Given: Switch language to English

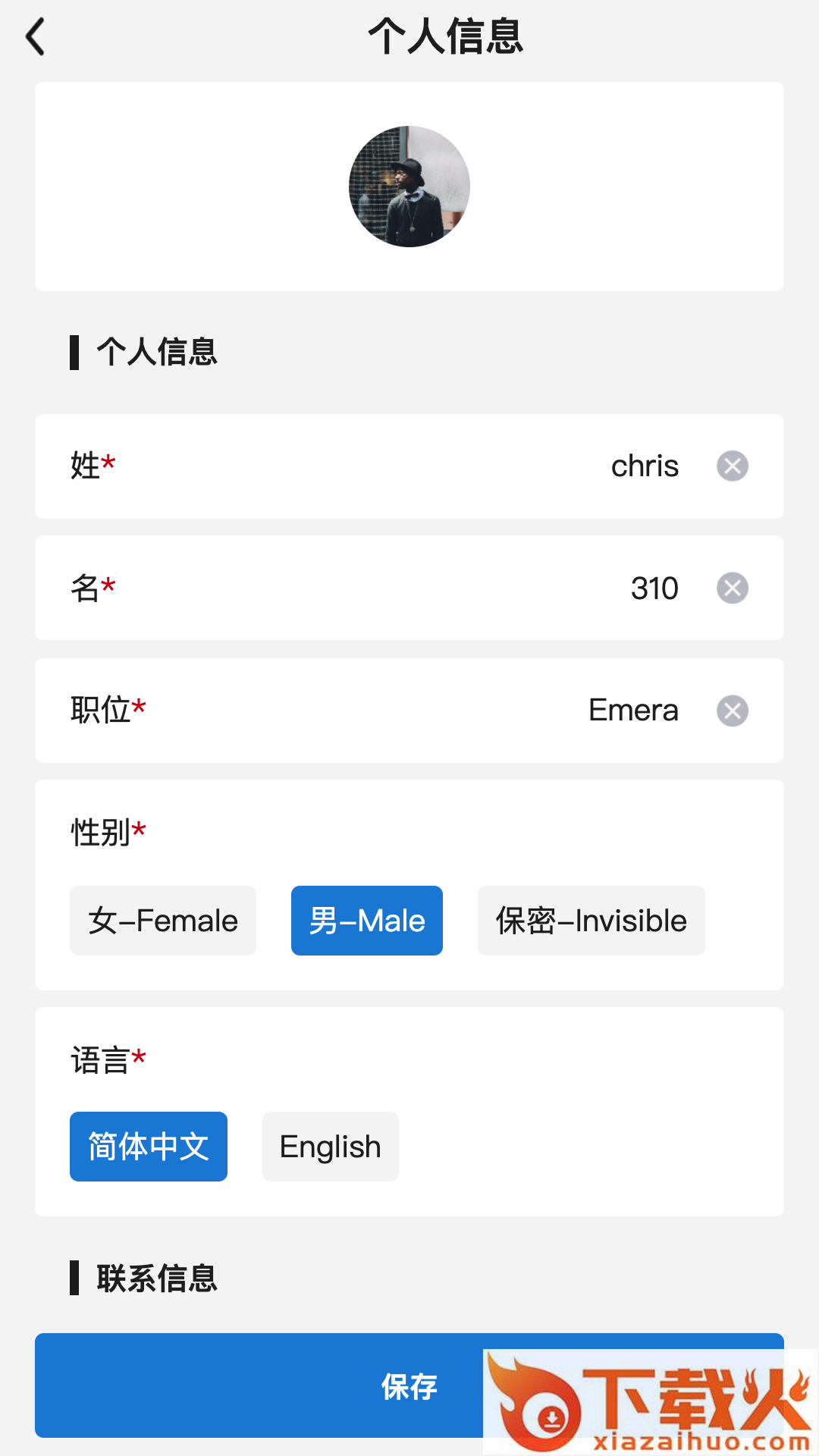Looking at the screenshot, I should tap(331, 1147).
